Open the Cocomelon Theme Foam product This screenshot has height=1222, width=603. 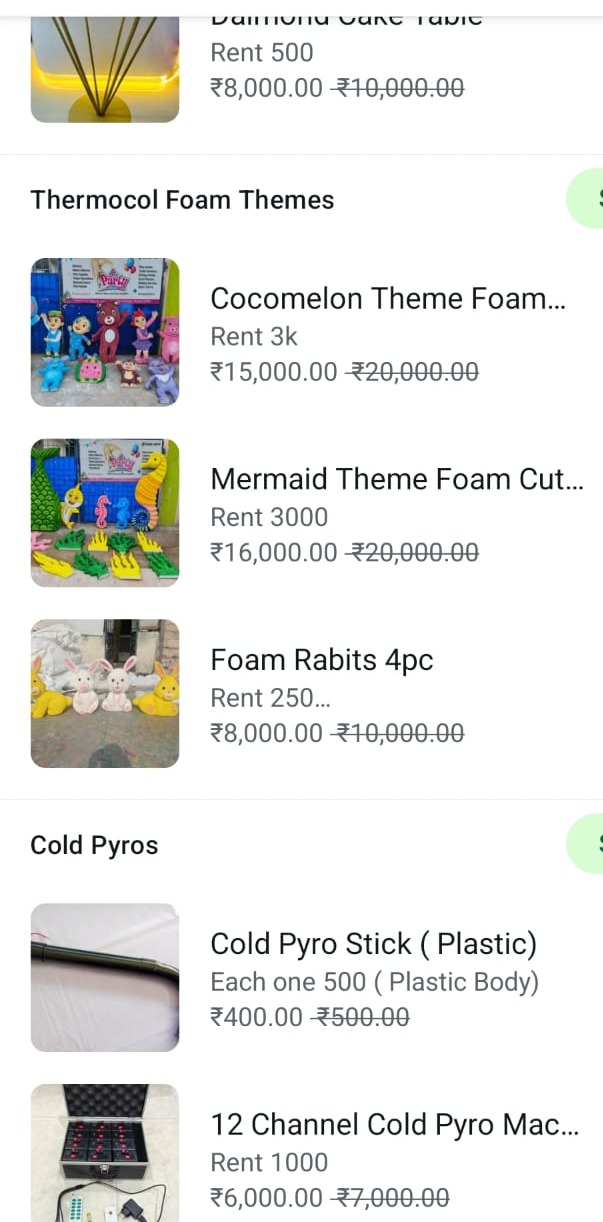click(387, 299)
